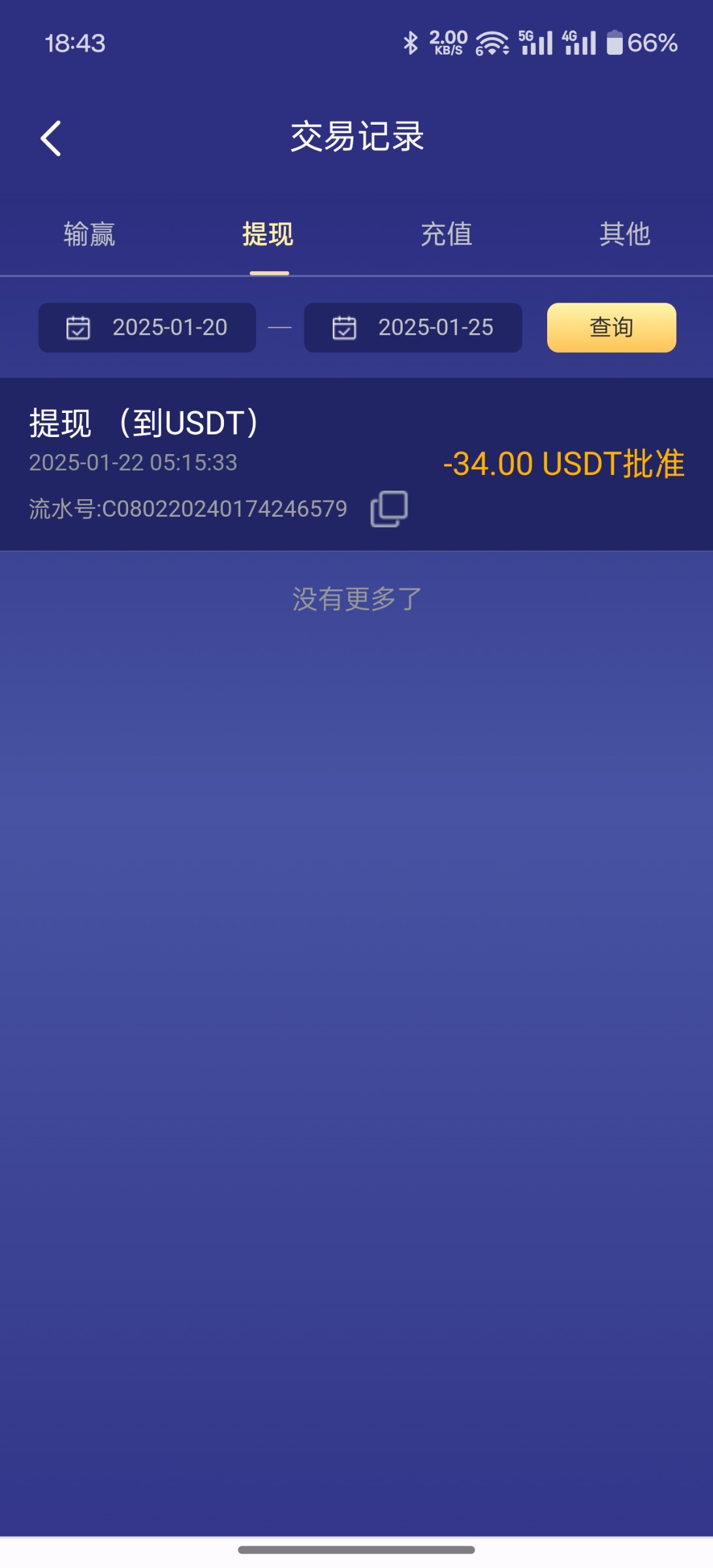Change the end date 2025-01-25
This screenshot has height=1568, width=713.
(413, 327)
